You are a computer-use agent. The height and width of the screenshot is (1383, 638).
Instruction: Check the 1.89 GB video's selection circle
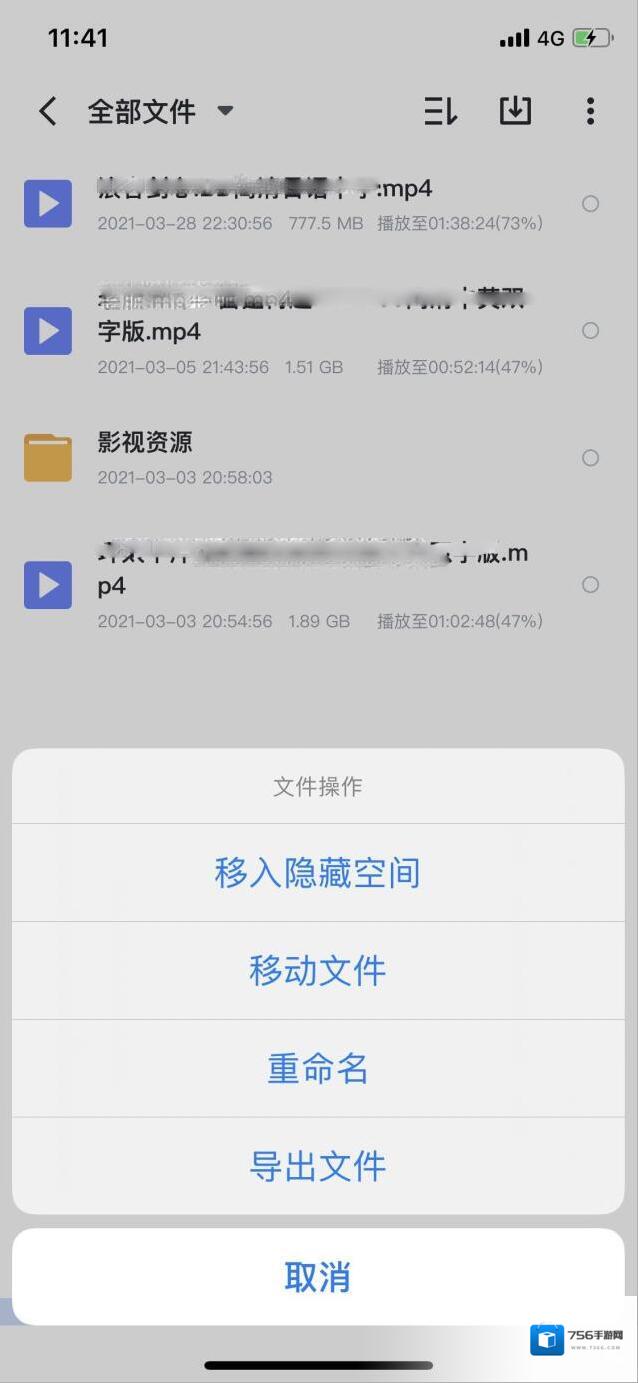coord(591,585)
